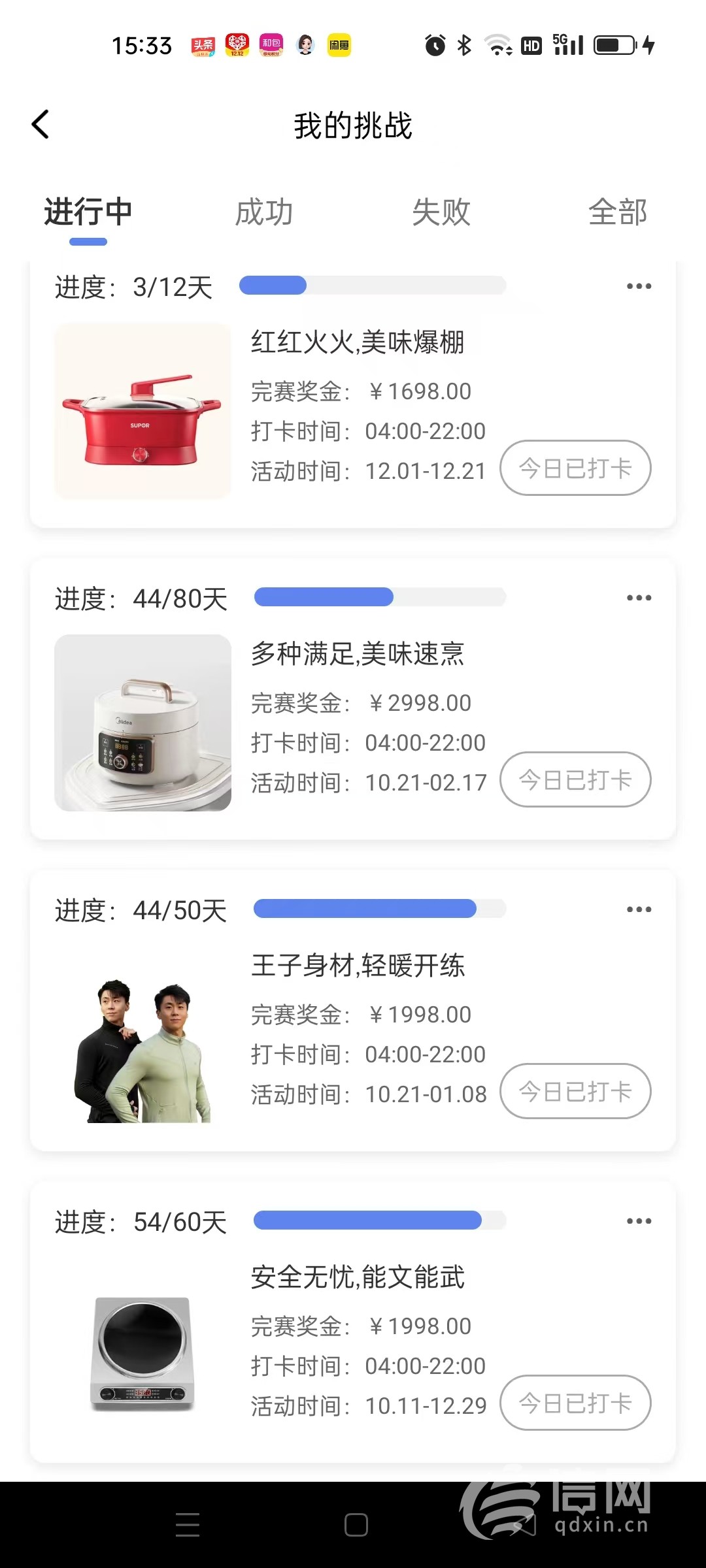Open more options for 红红火火,美味爆棚
This screenshot has width=706, height=1568.
tap(639, 286)
